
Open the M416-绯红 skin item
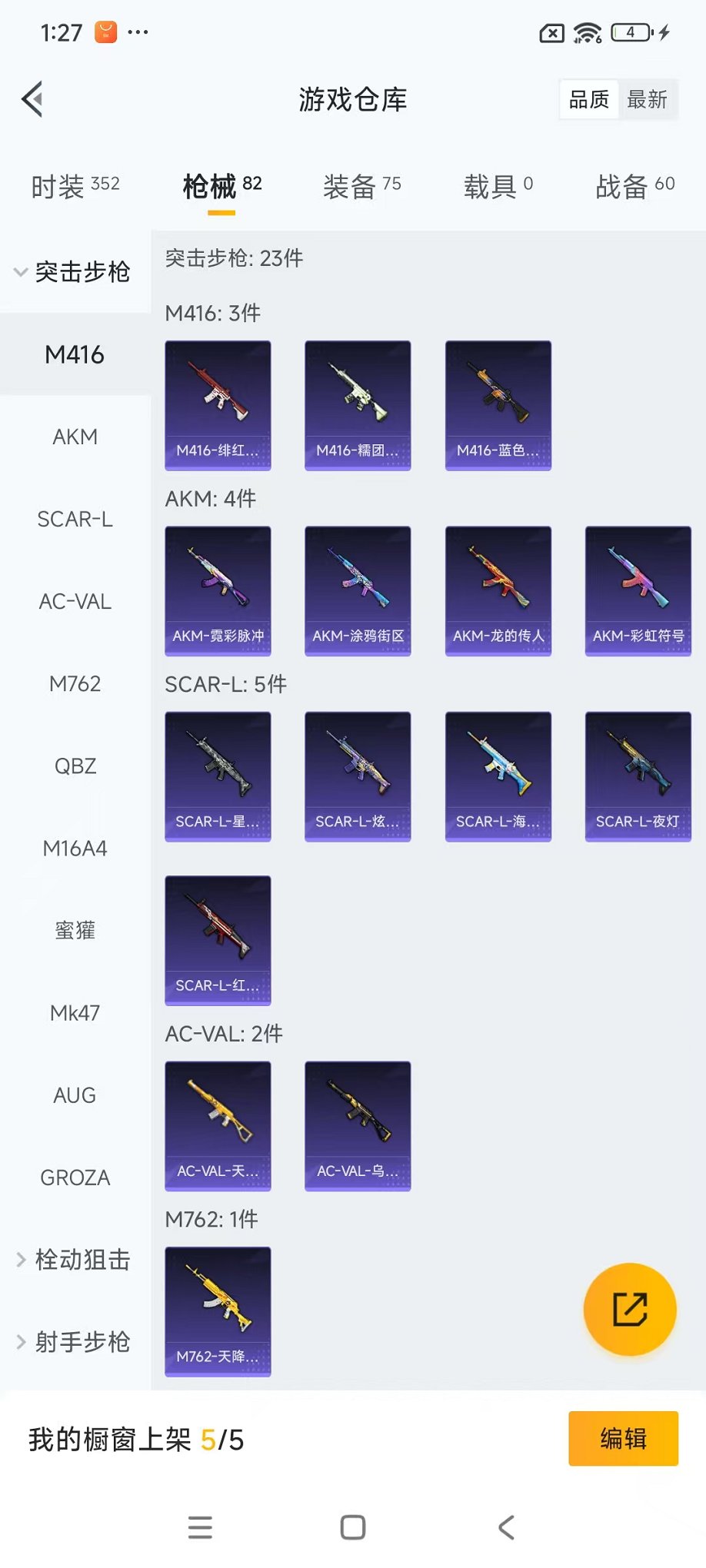[x=218, y=405]
